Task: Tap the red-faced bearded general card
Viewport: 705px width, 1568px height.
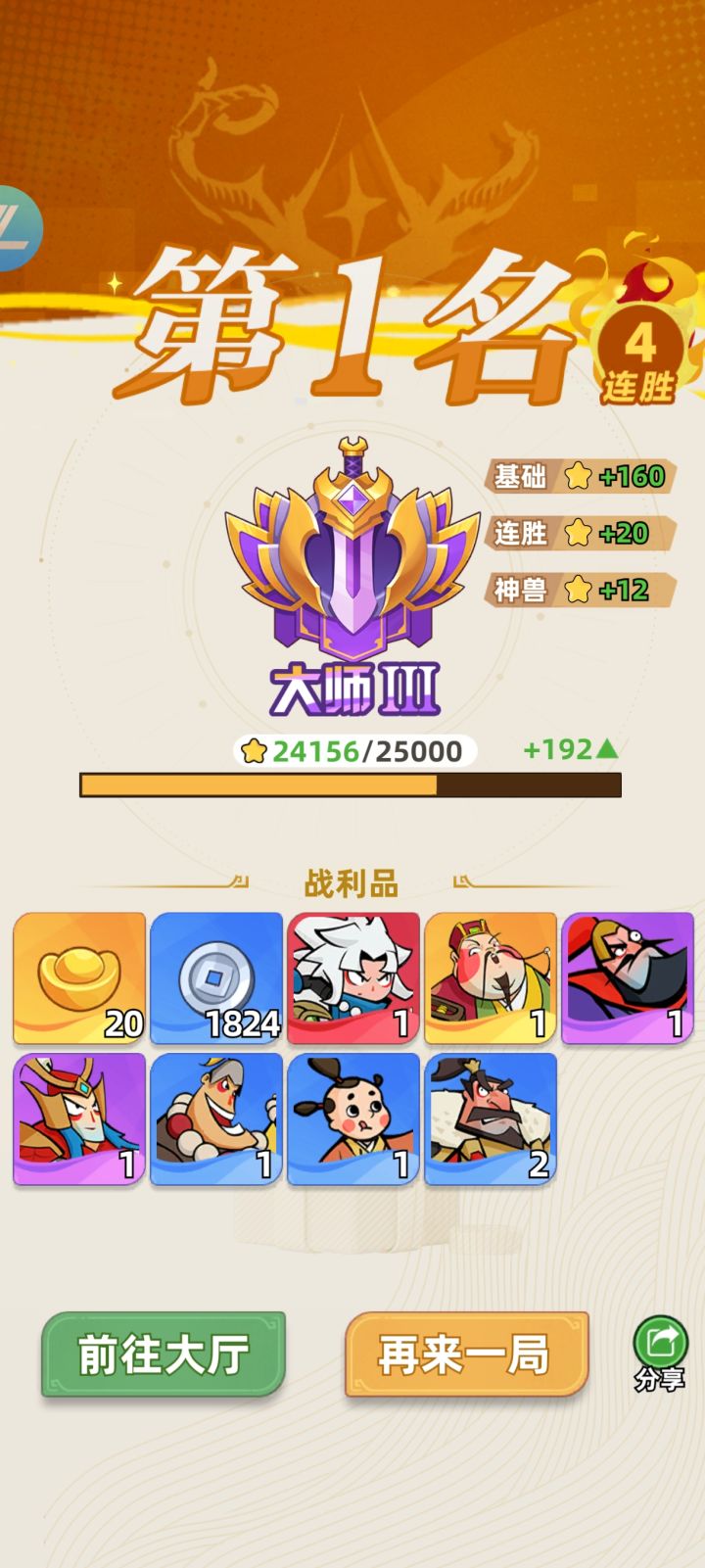Action: [626, 976]
